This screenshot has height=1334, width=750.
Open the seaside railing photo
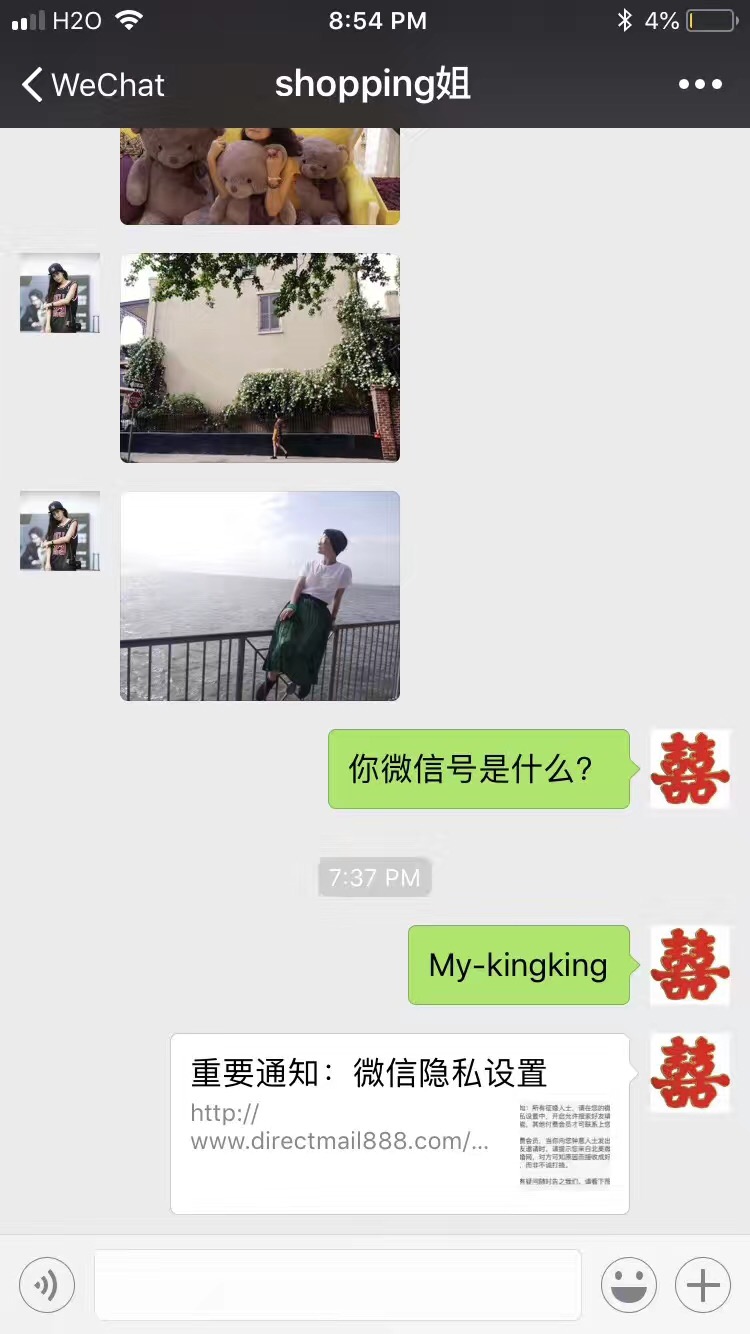click(260, 596)
